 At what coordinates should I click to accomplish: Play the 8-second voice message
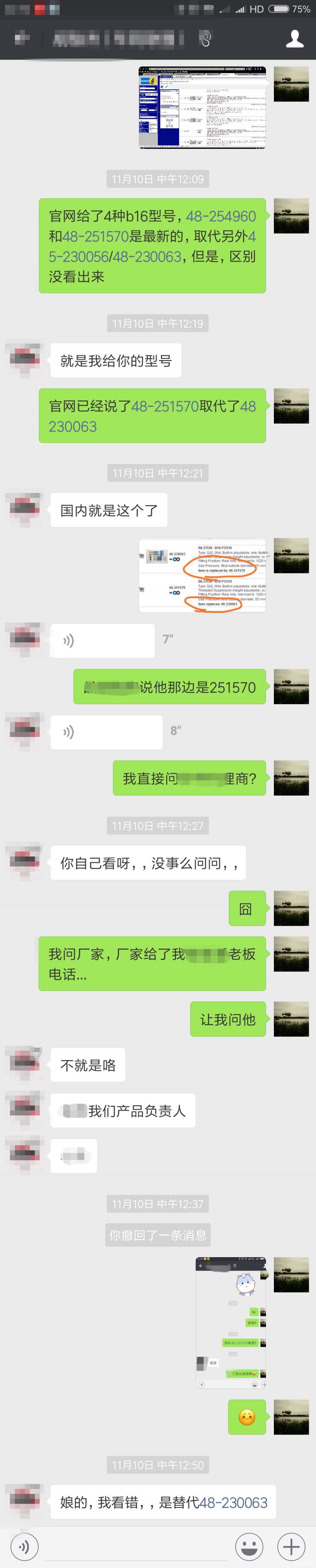[x=106, y=732]
